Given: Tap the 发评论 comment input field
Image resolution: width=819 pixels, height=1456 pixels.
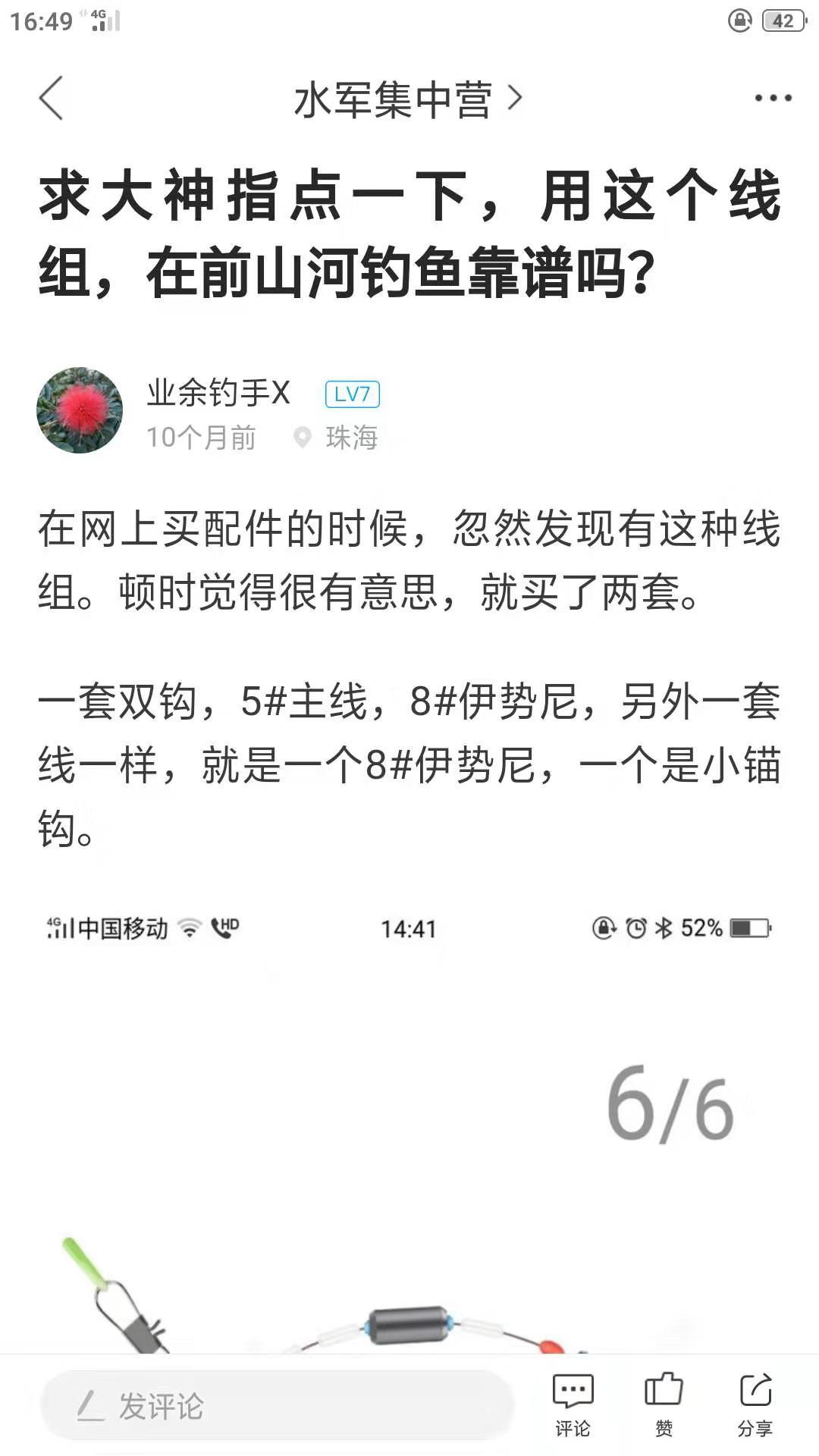Looking at the screenshot, I should (x=277, y=1405).
